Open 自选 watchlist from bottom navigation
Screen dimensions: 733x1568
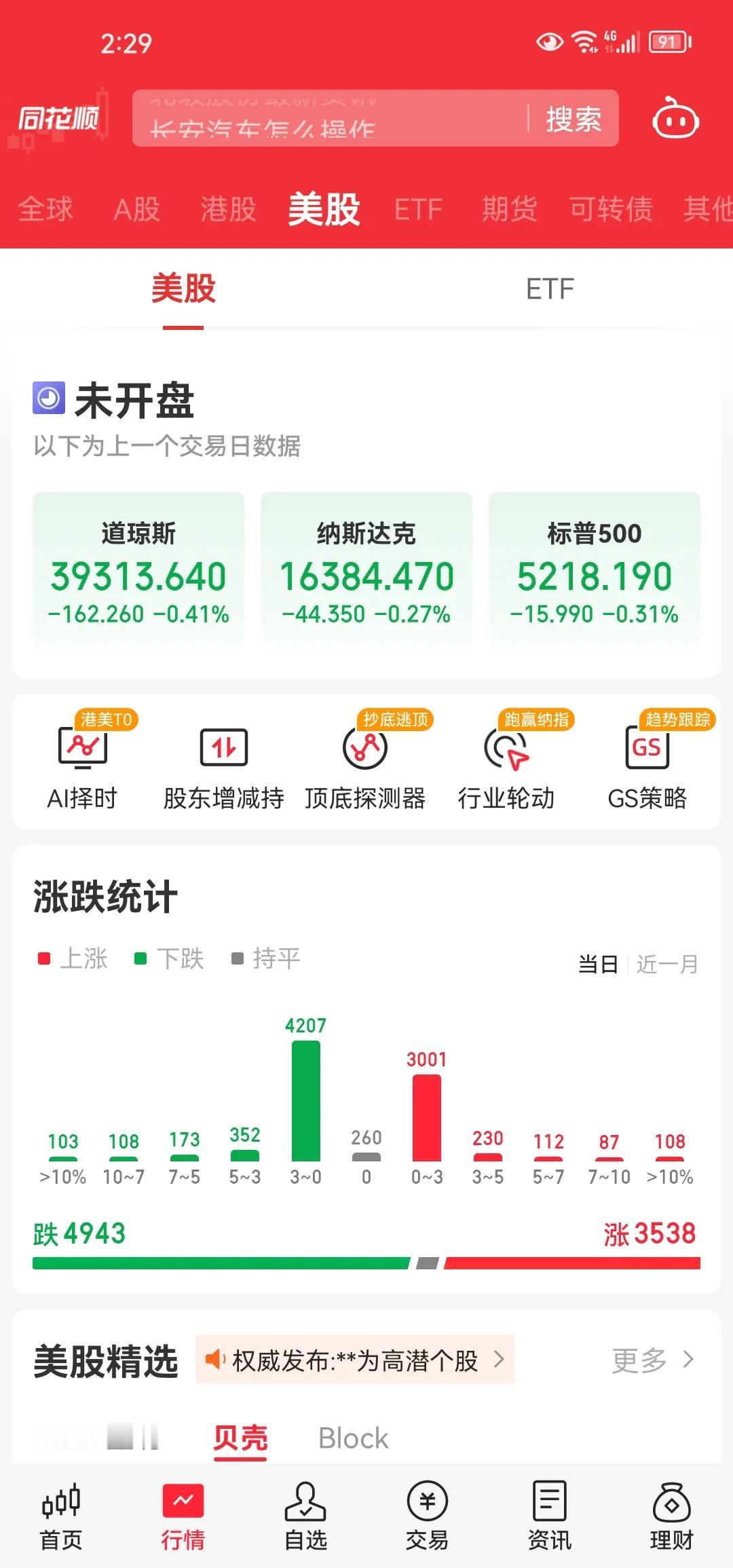point(305,1520)
